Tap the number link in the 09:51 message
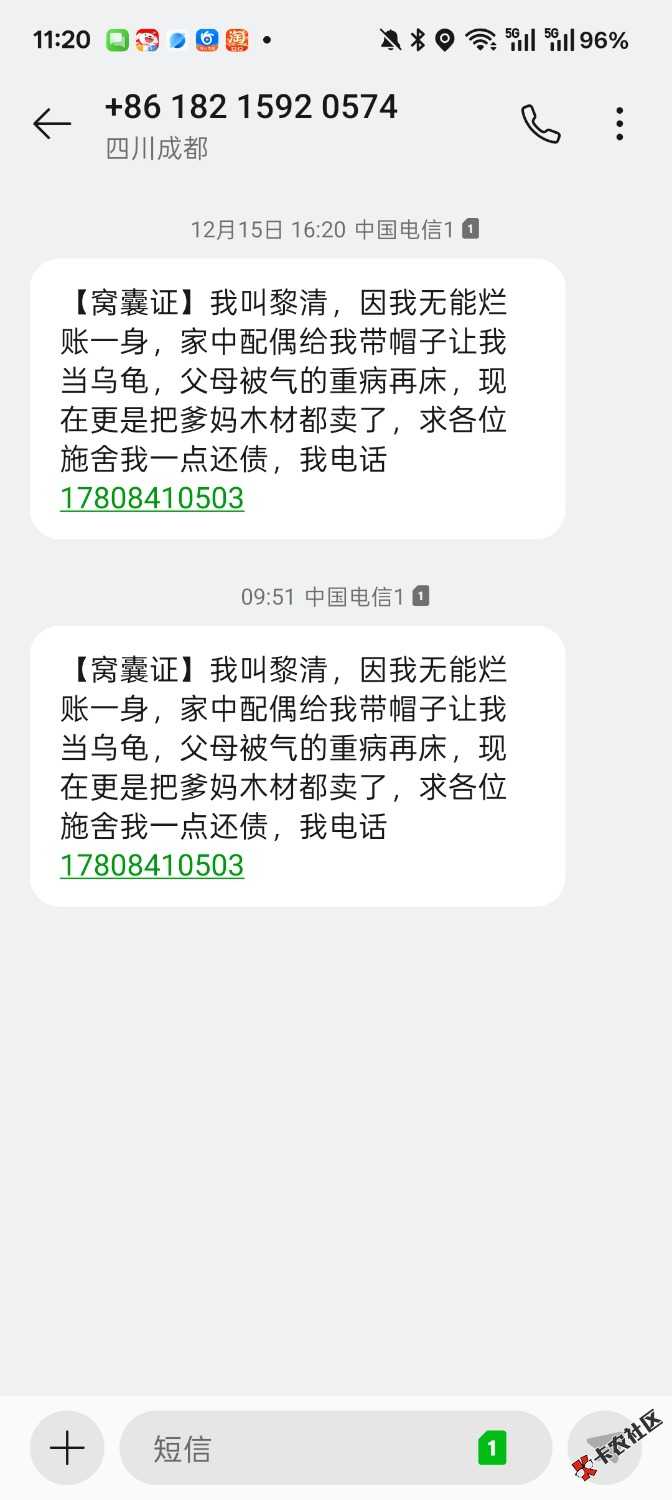672x1500 pixels. pyautogui.click(x=152, y=865)
